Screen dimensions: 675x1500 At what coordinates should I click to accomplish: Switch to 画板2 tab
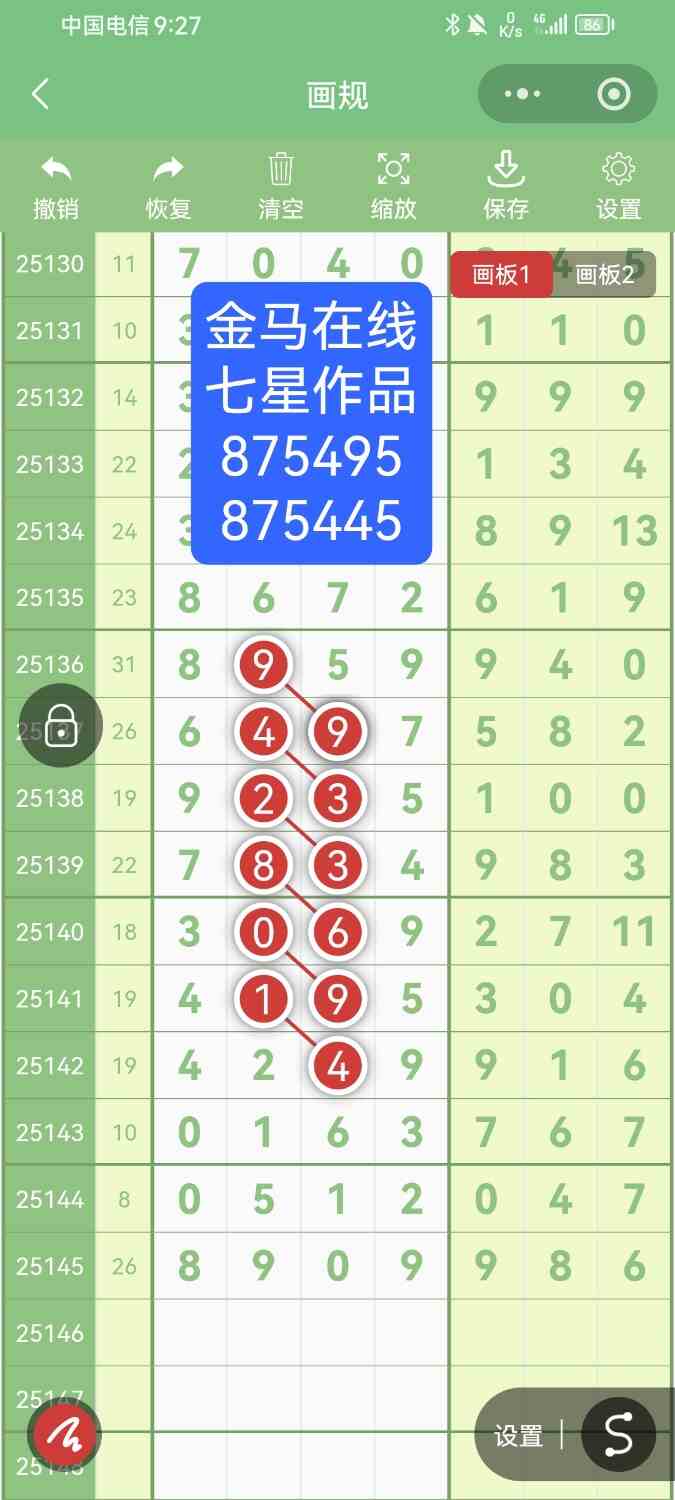click(605, 275)
